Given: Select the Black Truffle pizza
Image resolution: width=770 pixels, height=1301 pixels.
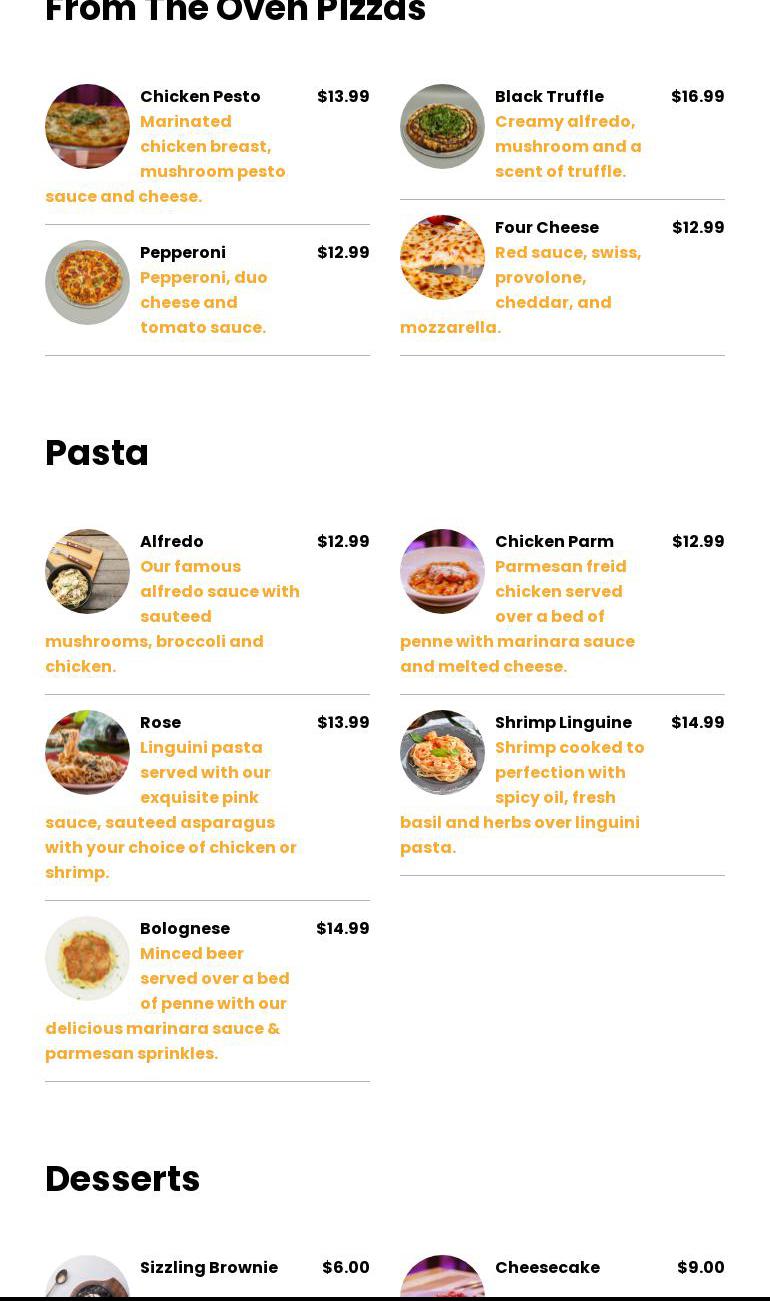Looking at the screenshot, I should tap(549, 97).
